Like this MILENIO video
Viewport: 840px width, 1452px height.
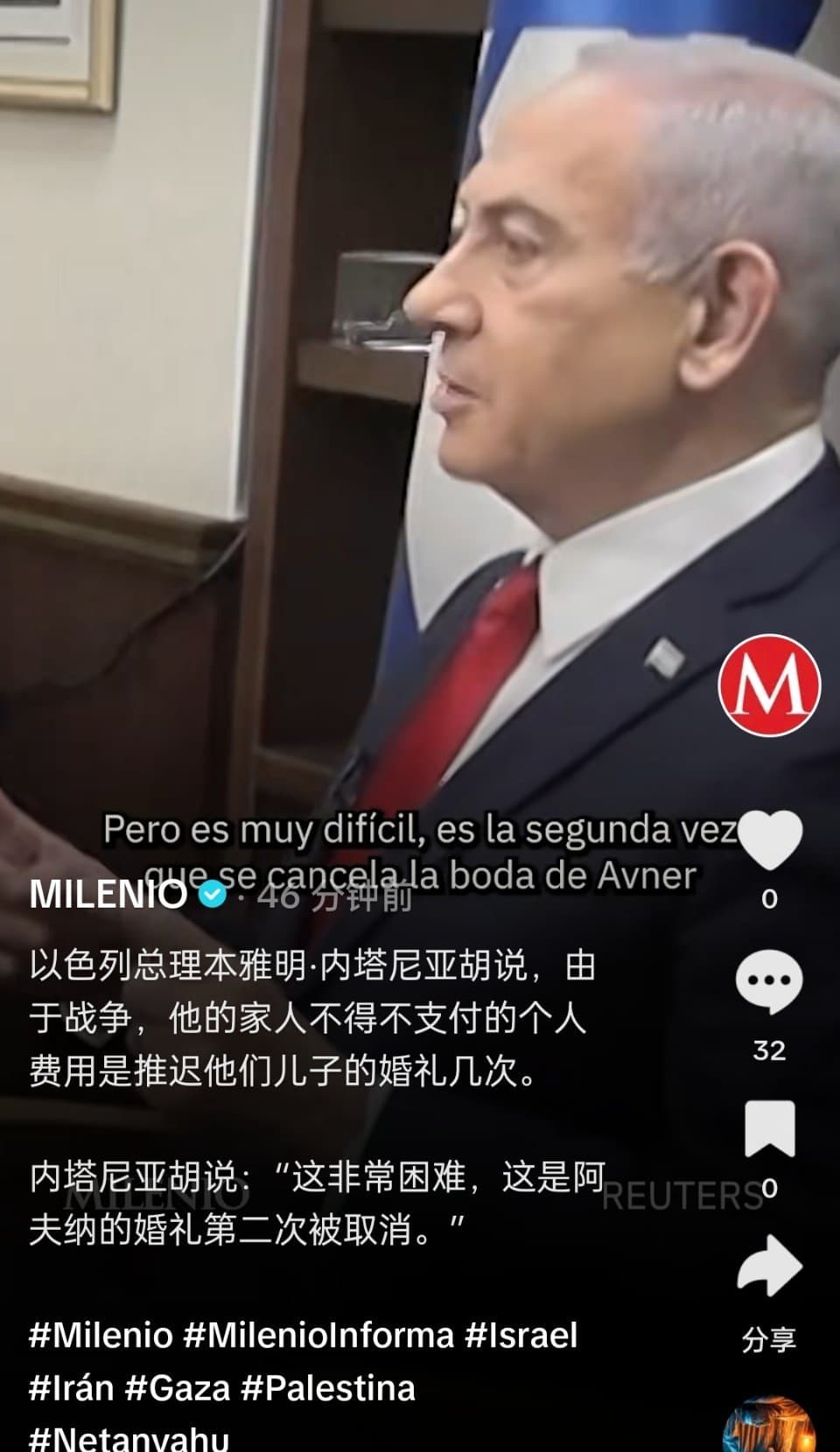tap(769, 840)
